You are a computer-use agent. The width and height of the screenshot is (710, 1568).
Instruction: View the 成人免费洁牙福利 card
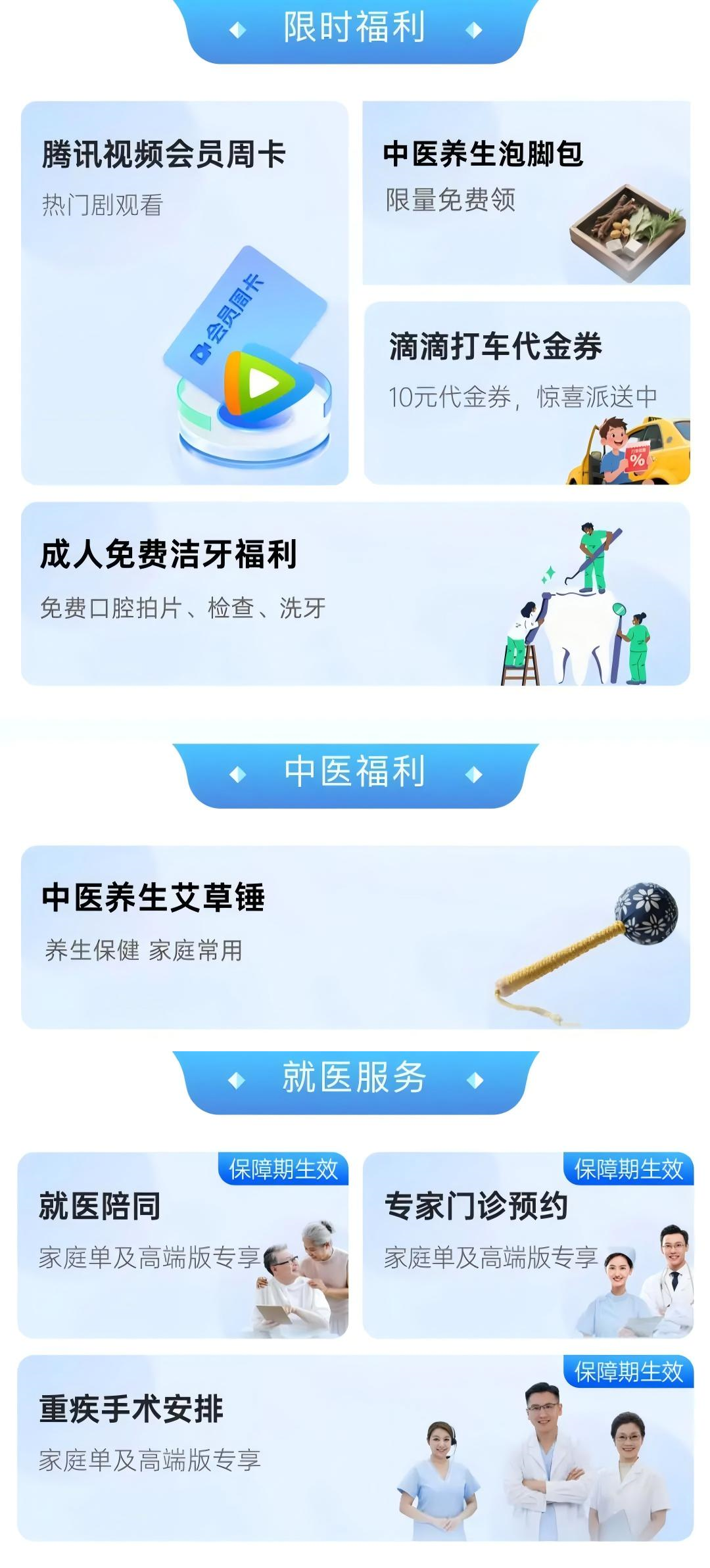pos(355,594)
